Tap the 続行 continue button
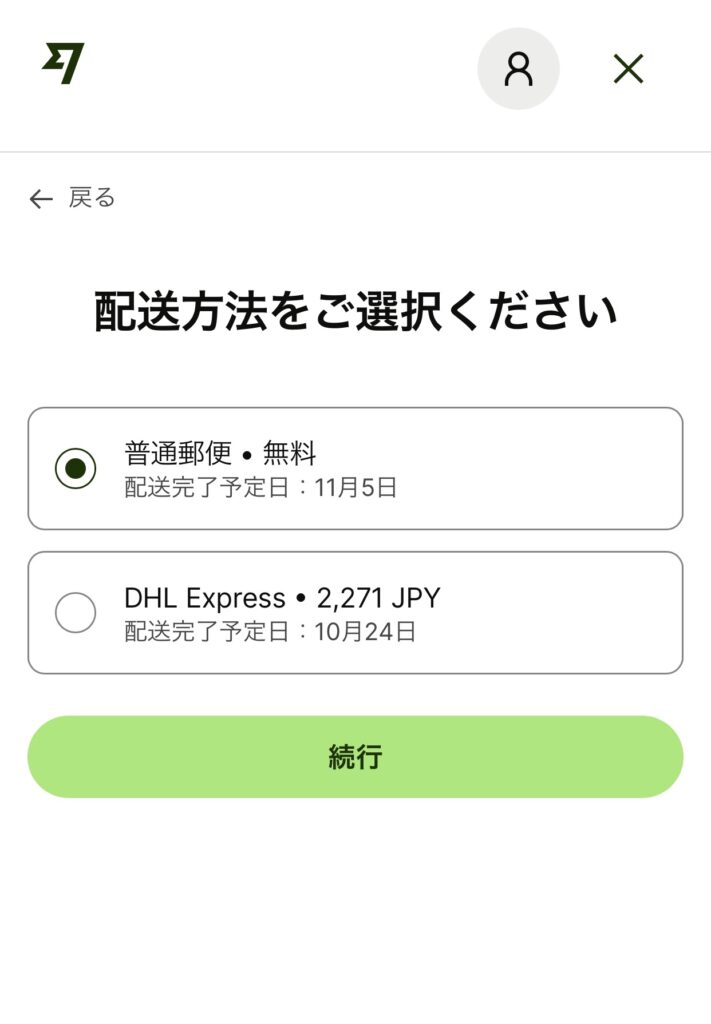 tap(355, 757)
